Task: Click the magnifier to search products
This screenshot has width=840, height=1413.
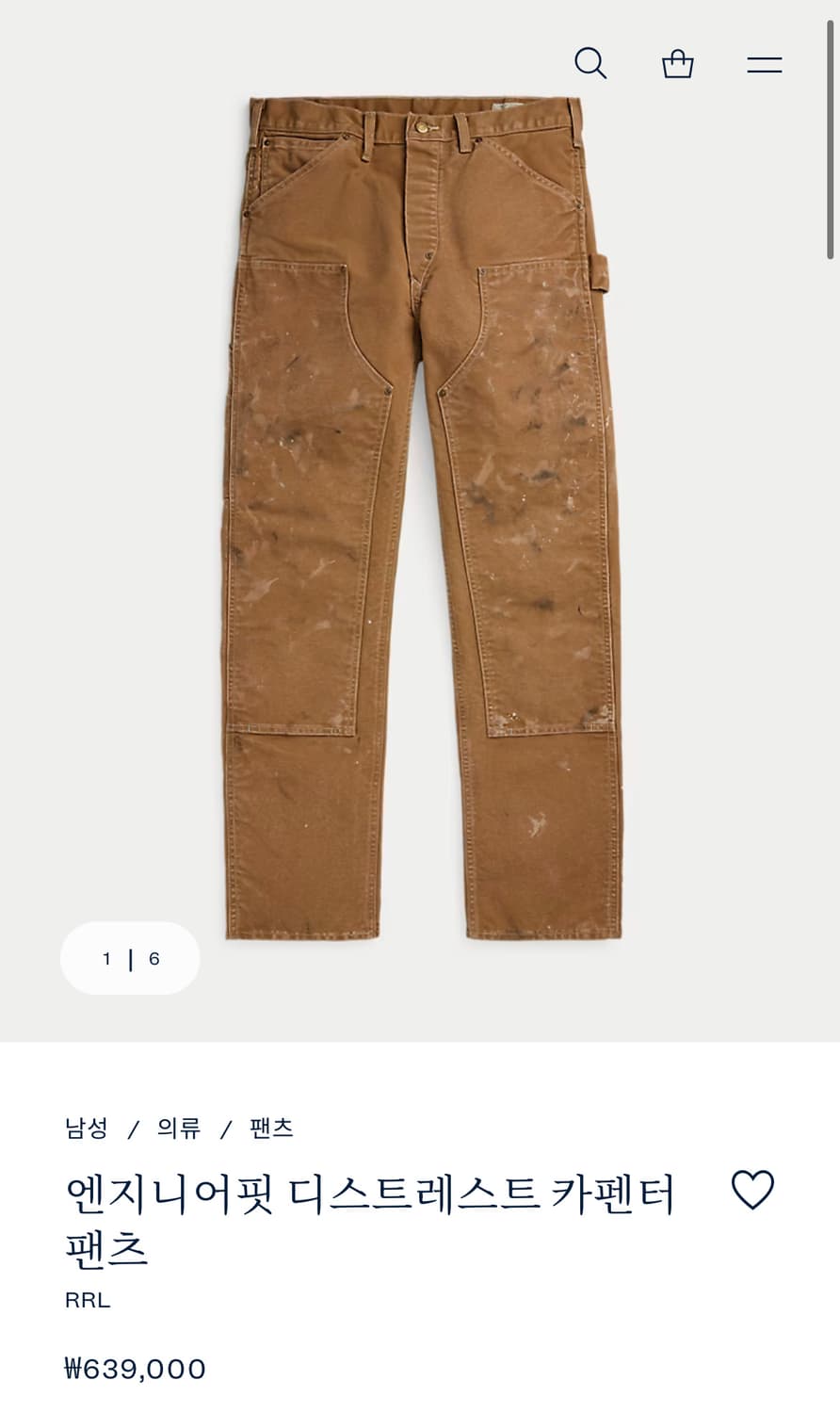Action: click(591, 62)
